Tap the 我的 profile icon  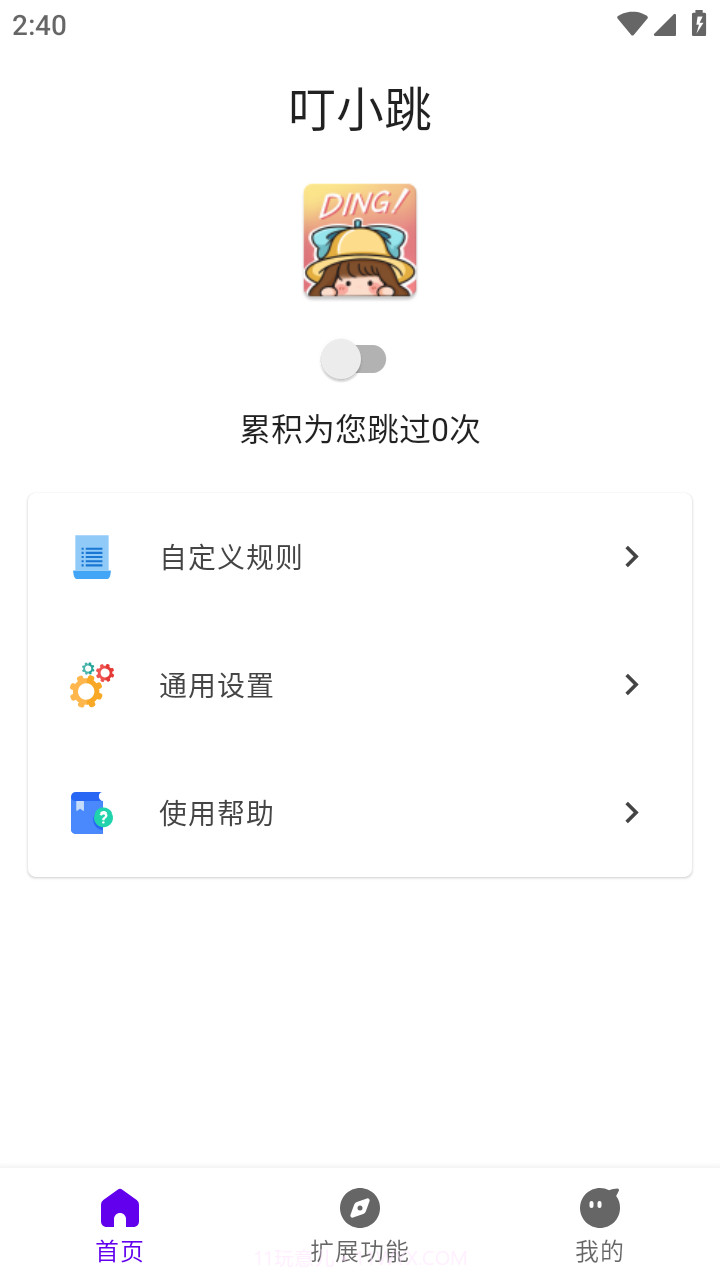(x=599, y=1207)
